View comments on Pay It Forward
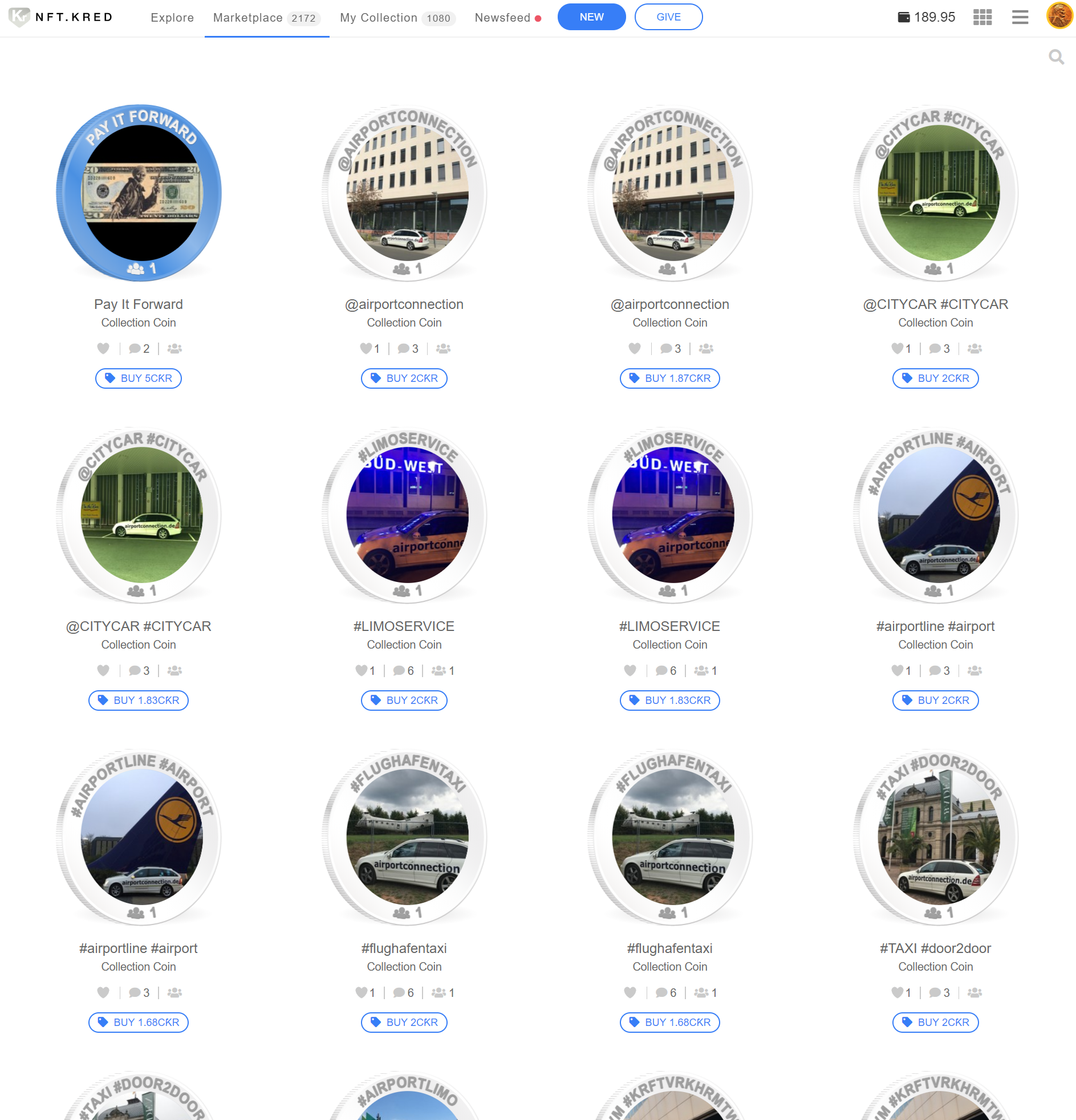The height and width of the screenshot is (1120, 1076). [139, 349]
